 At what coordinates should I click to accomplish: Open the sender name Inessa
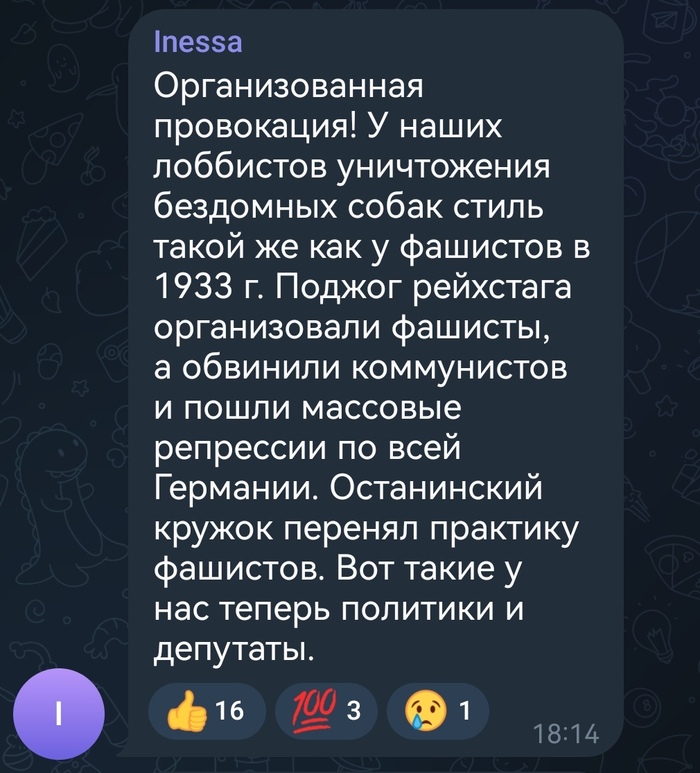coord(197,43)
